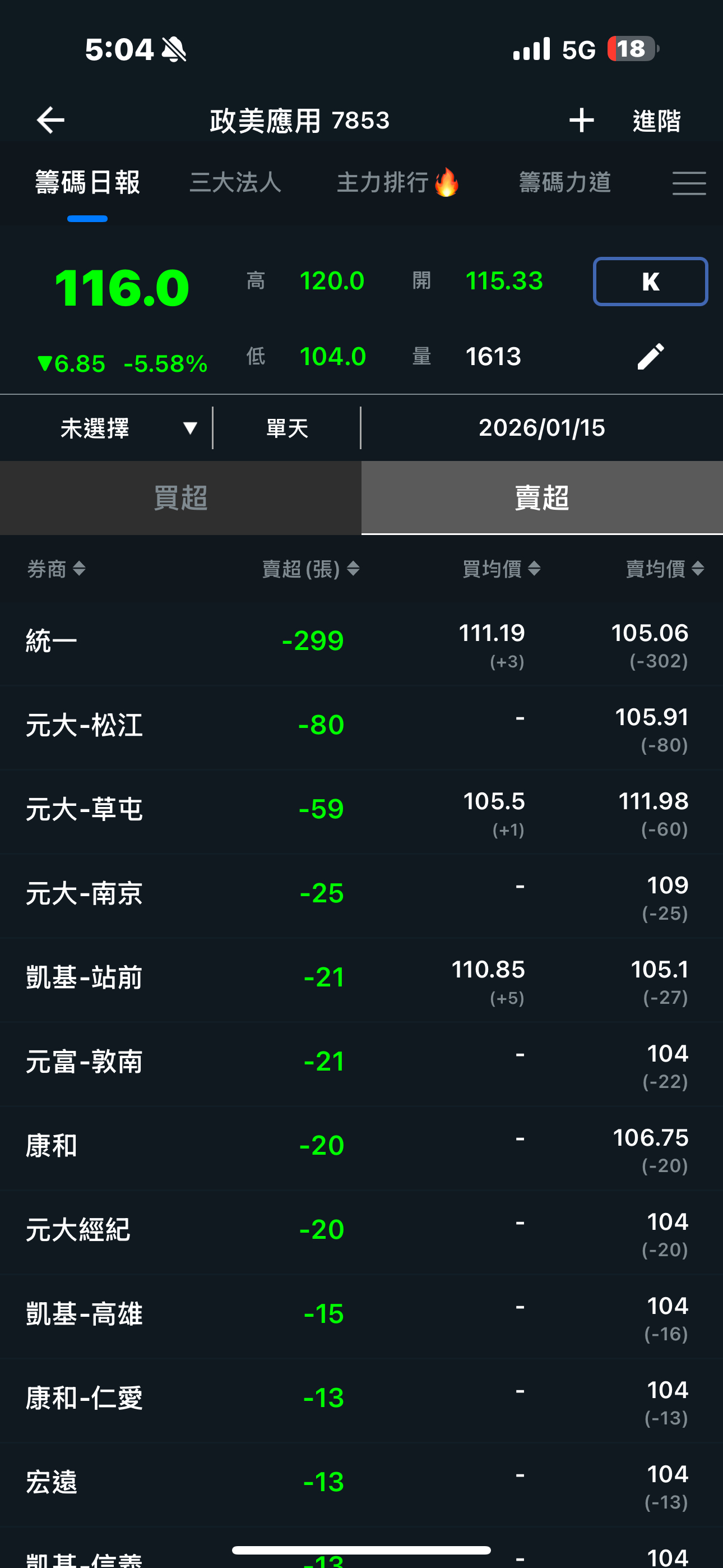Viewport: 723px width, 1568px height.
Task: Switch to 籌碼力道 tab
Action: (x=565, y=183)
